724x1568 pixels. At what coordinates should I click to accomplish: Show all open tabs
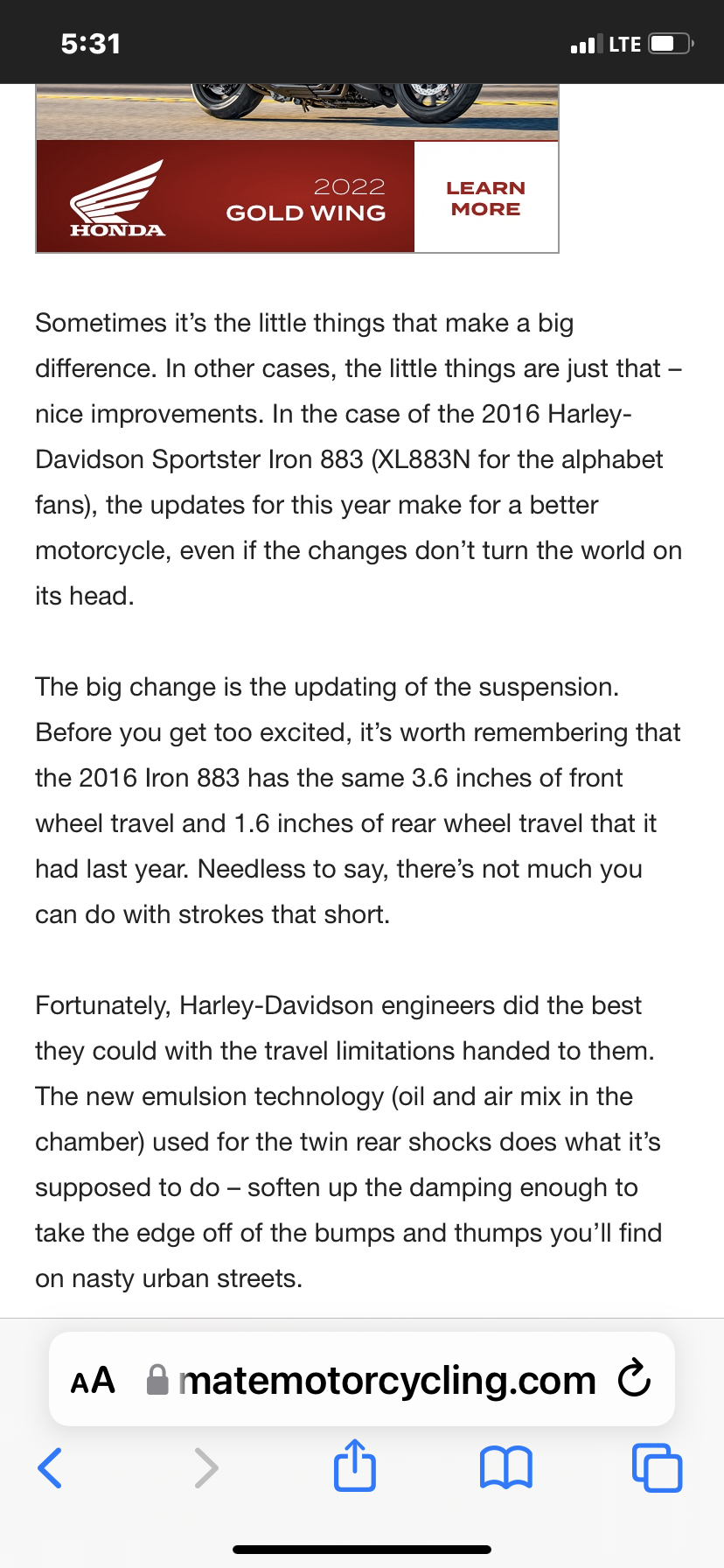(x=657, y=1467)
